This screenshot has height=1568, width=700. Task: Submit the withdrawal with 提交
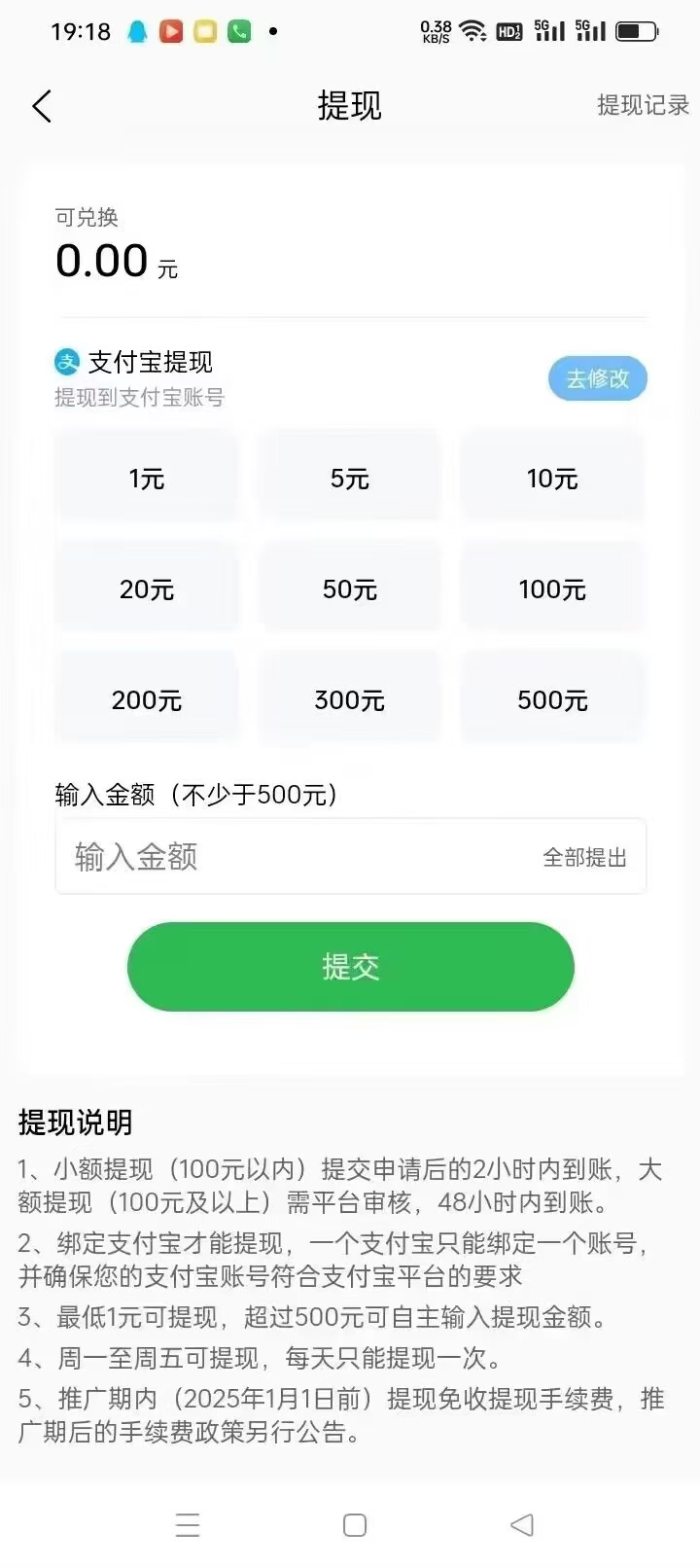tap(350, 967)
